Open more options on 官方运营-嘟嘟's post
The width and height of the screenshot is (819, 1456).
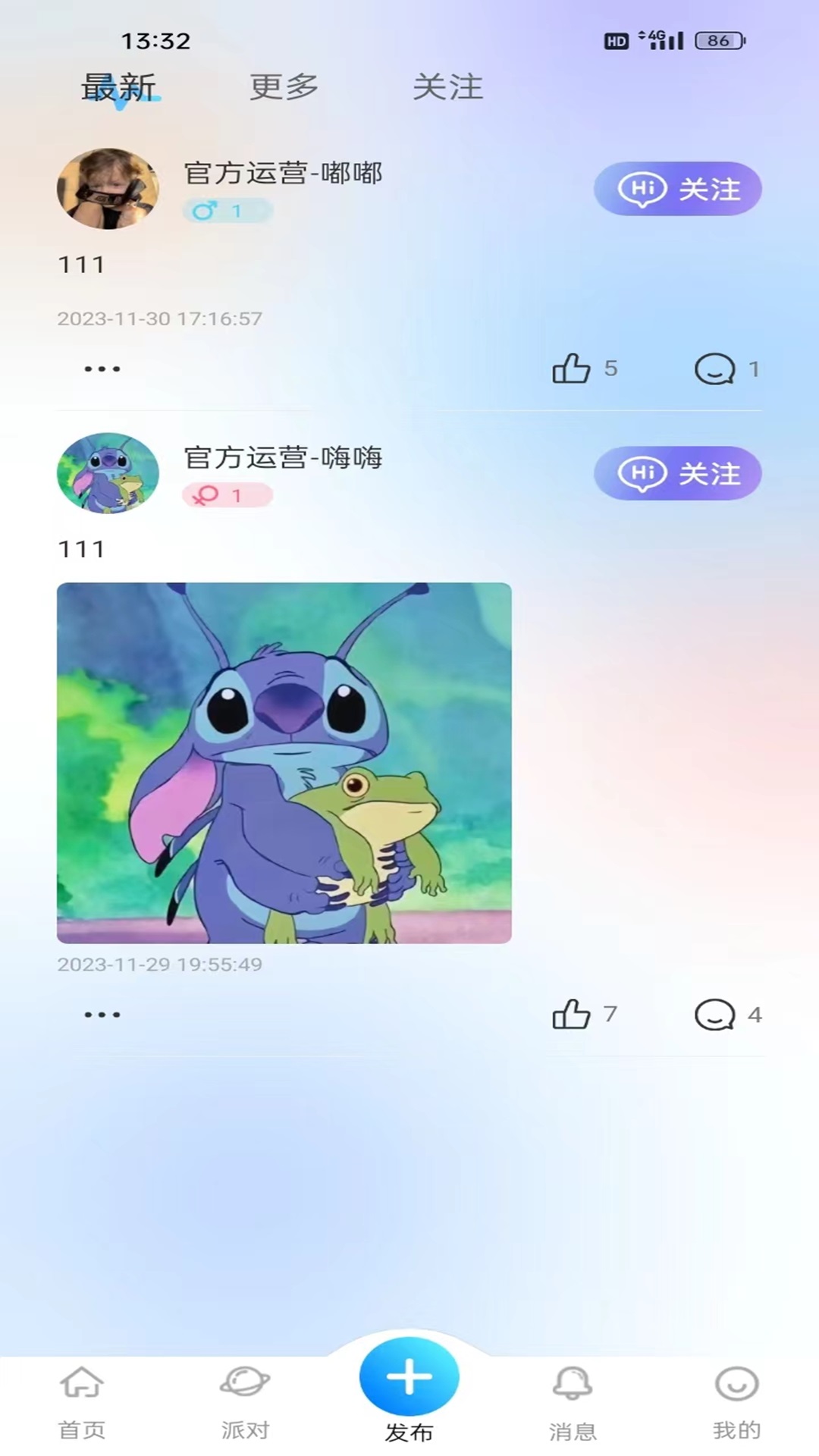(102, 369)
